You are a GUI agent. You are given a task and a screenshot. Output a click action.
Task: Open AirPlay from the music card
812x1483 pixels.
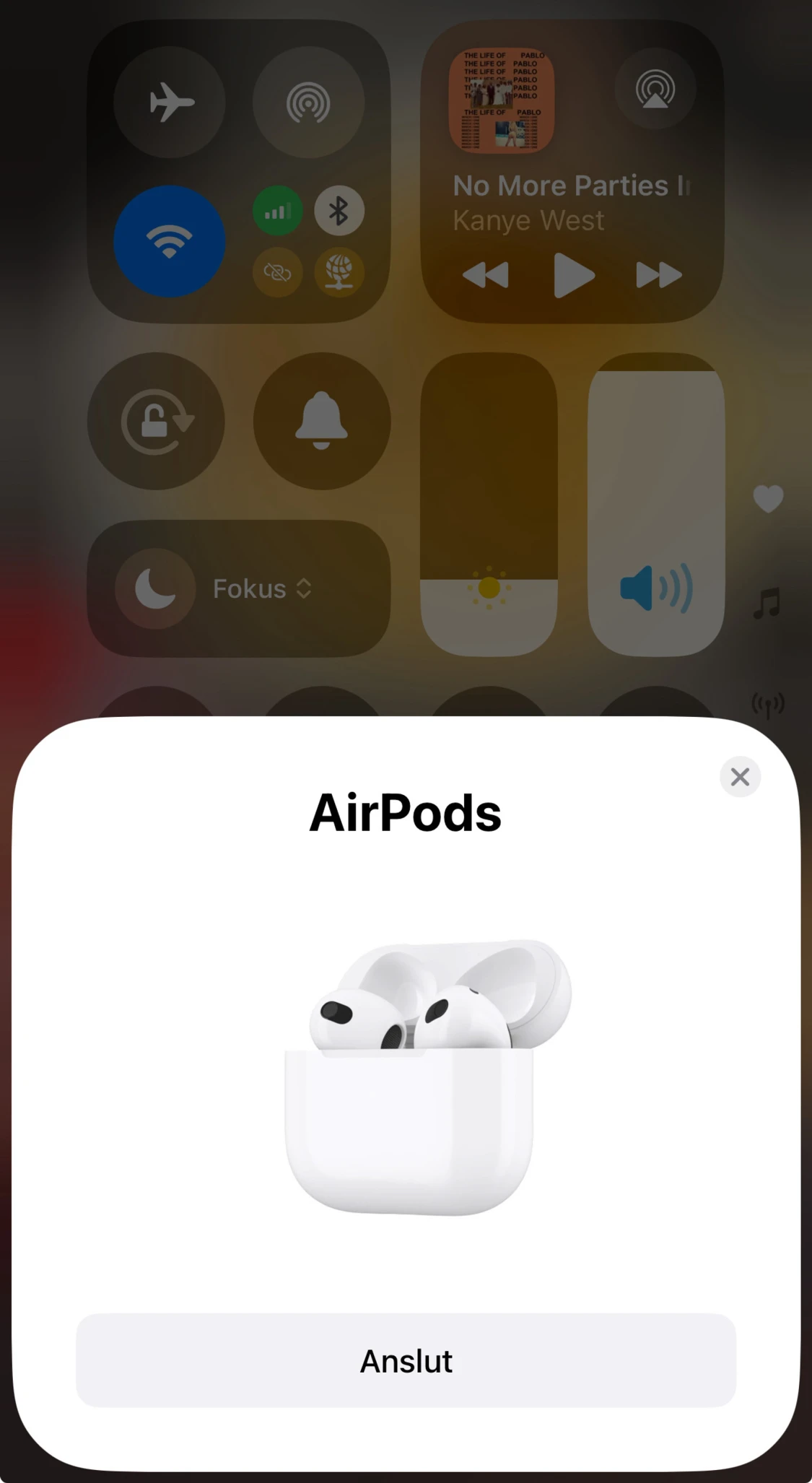654,90
